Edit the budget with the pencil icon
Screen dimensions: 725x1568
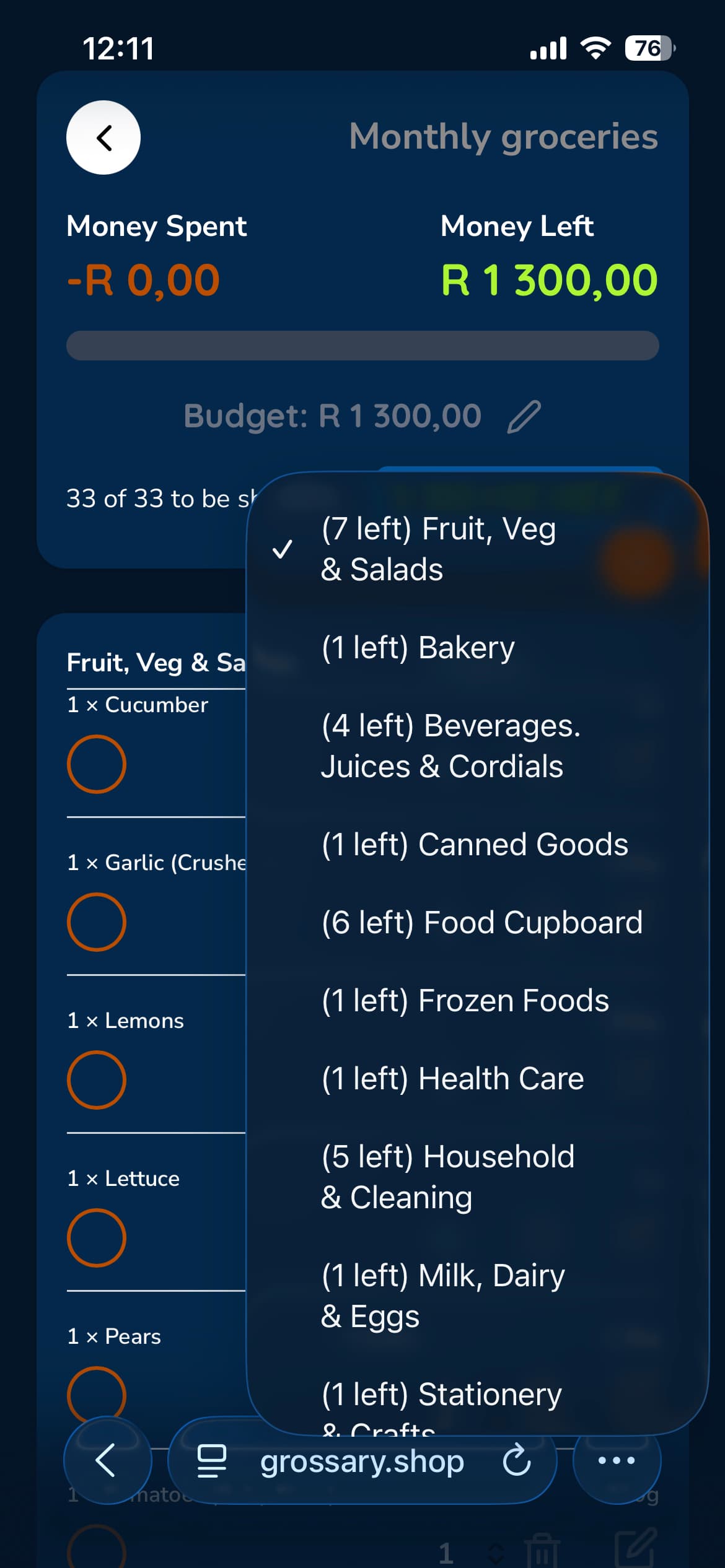(524, 416)
